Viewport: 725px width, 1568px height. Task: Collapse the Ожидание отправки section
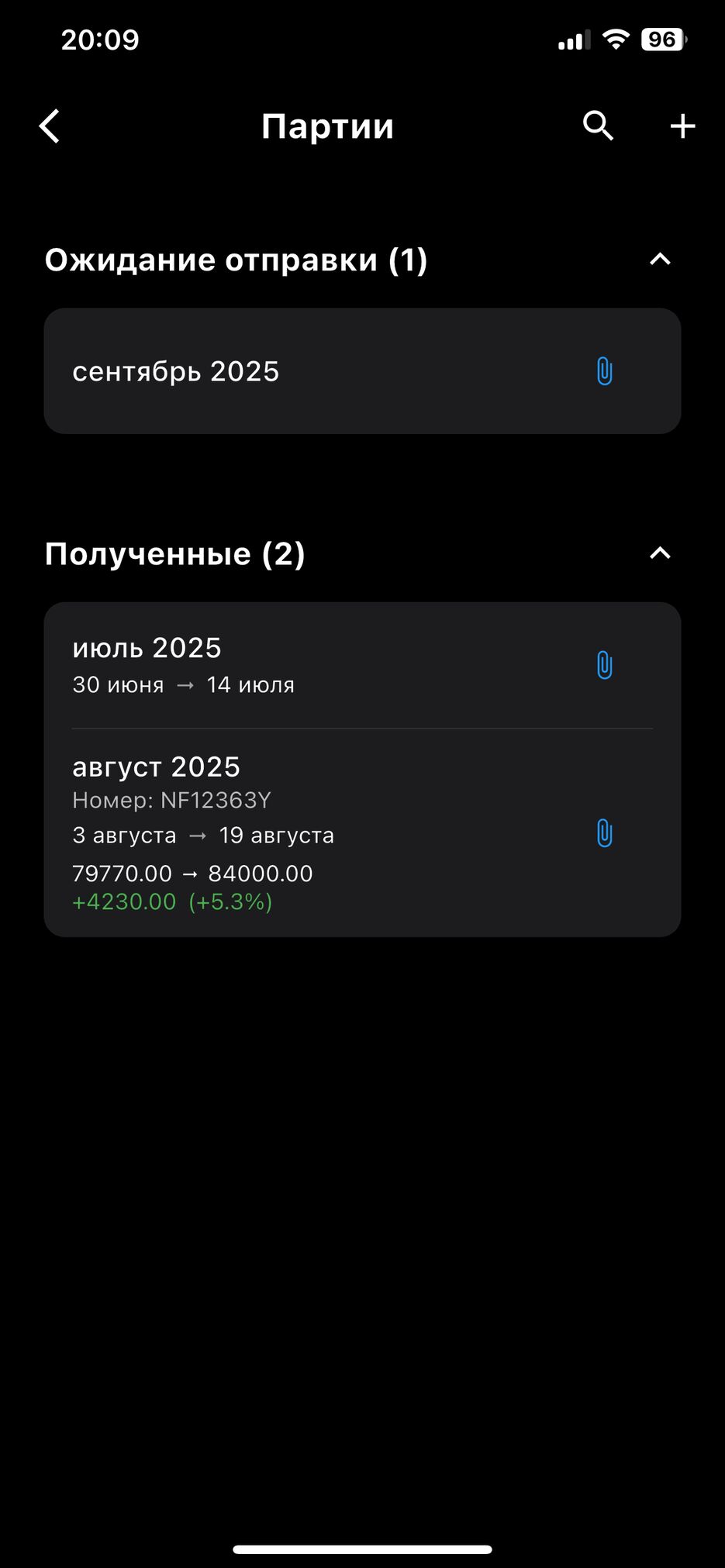pyautogui.click(x=659, y=259)
